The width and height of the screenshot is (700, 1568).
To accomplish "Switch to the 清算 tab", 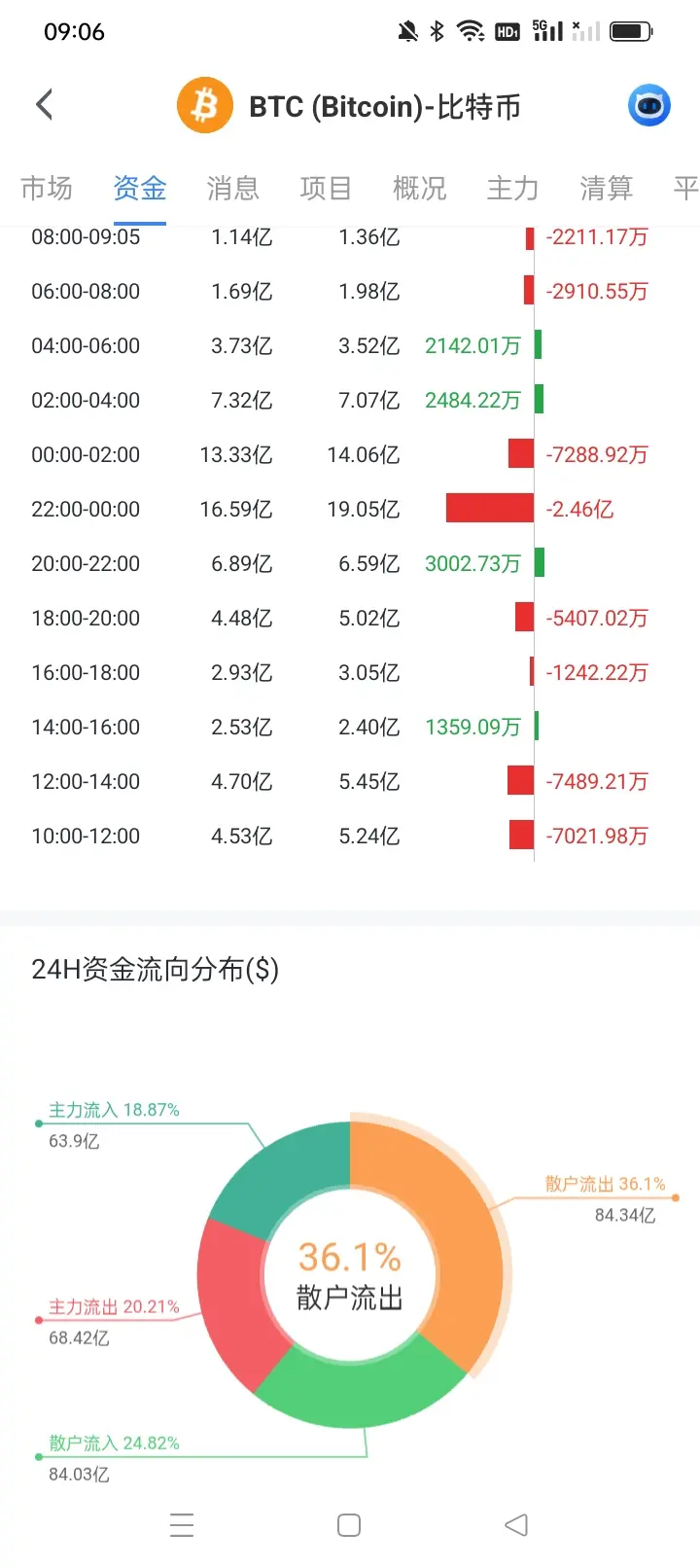I will (x=607, y=188).
